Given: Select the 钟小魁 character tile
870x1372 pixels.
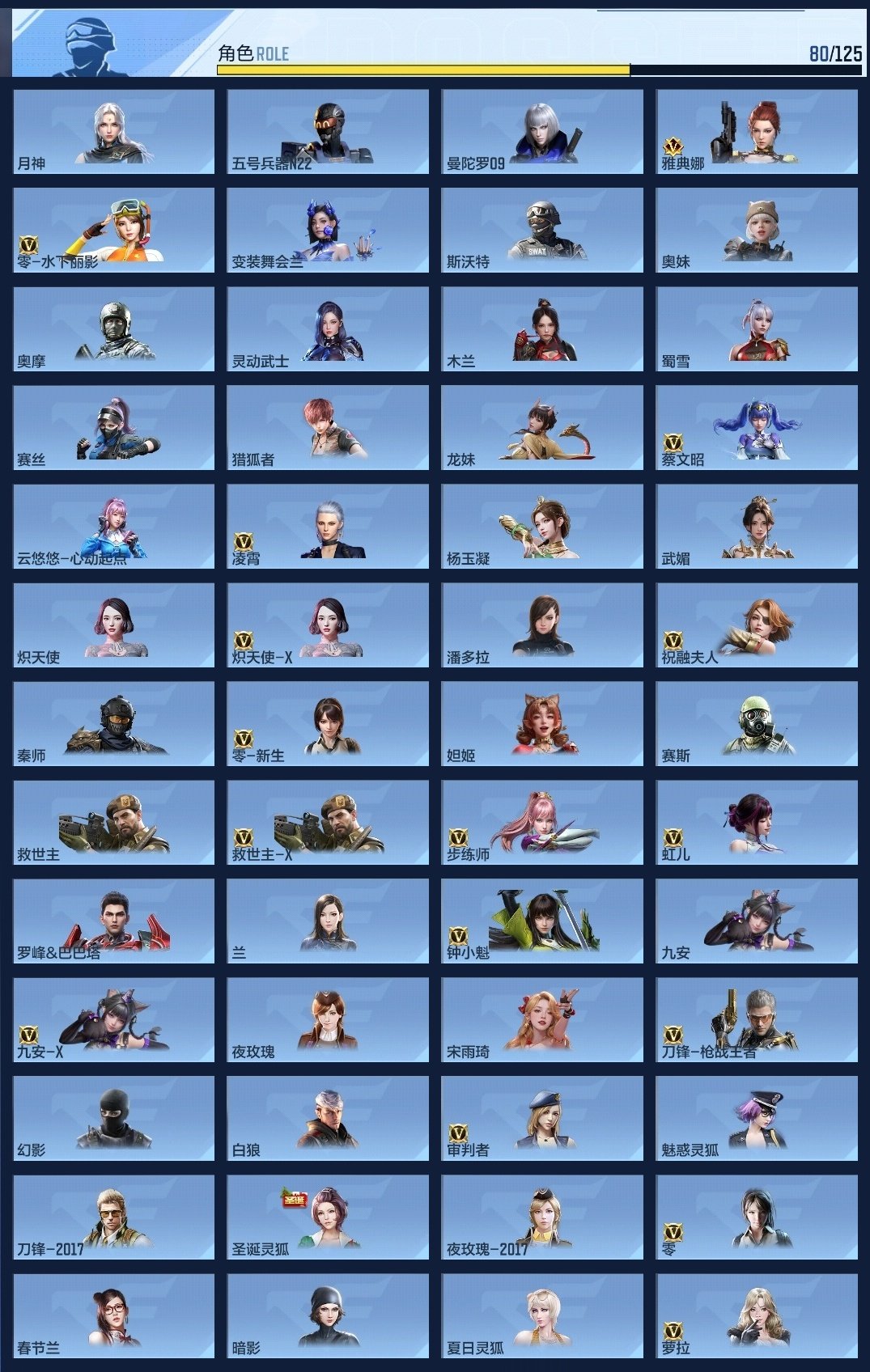Looking at the screenshot, I should 542,921.
